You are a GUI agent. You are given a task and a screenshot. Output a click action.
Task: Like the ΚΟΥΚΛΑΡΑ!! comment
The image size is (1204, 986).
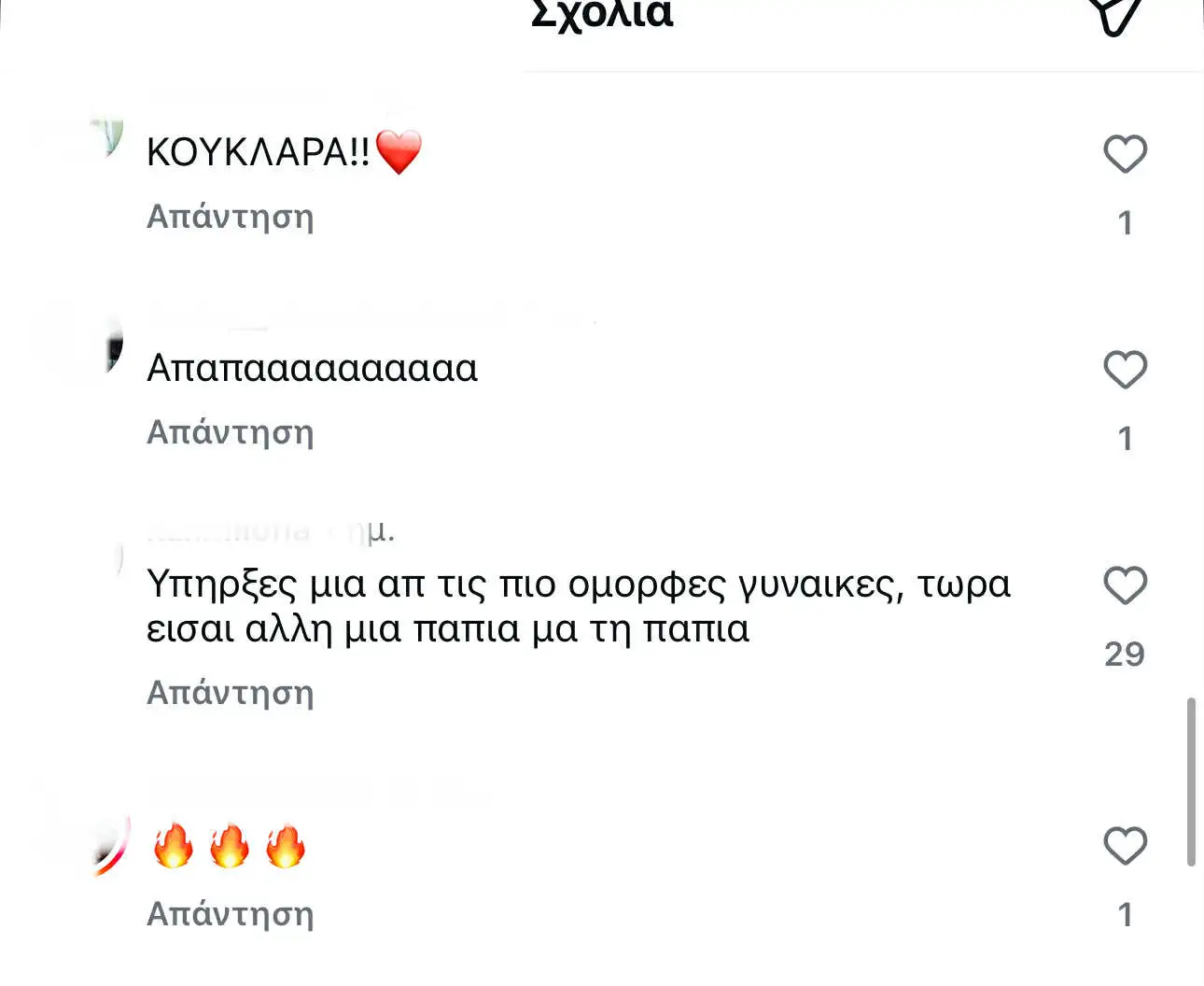pos(1125,155)
